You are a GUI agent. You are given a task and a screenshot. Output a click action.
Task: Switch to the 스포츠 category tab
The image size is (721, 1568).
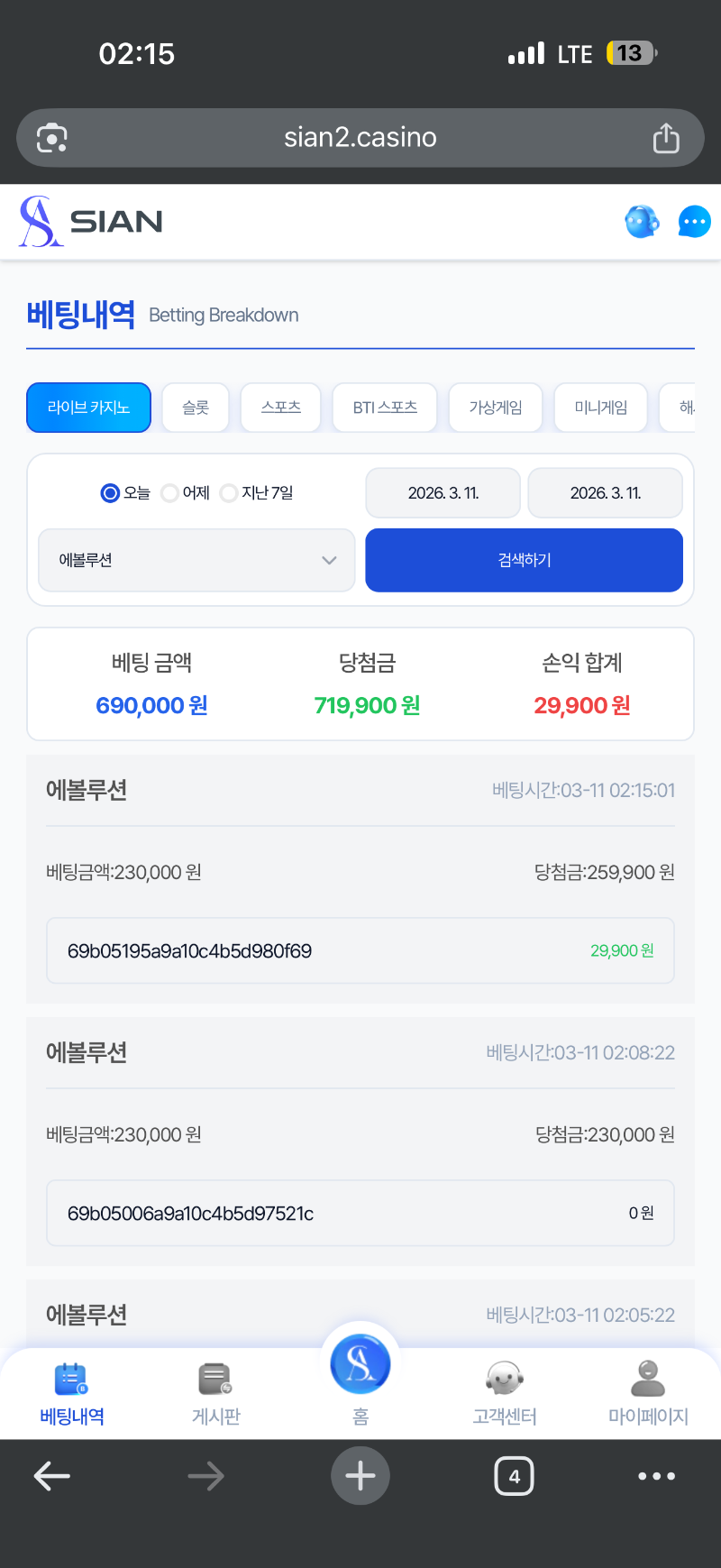[x=281, y=408]
